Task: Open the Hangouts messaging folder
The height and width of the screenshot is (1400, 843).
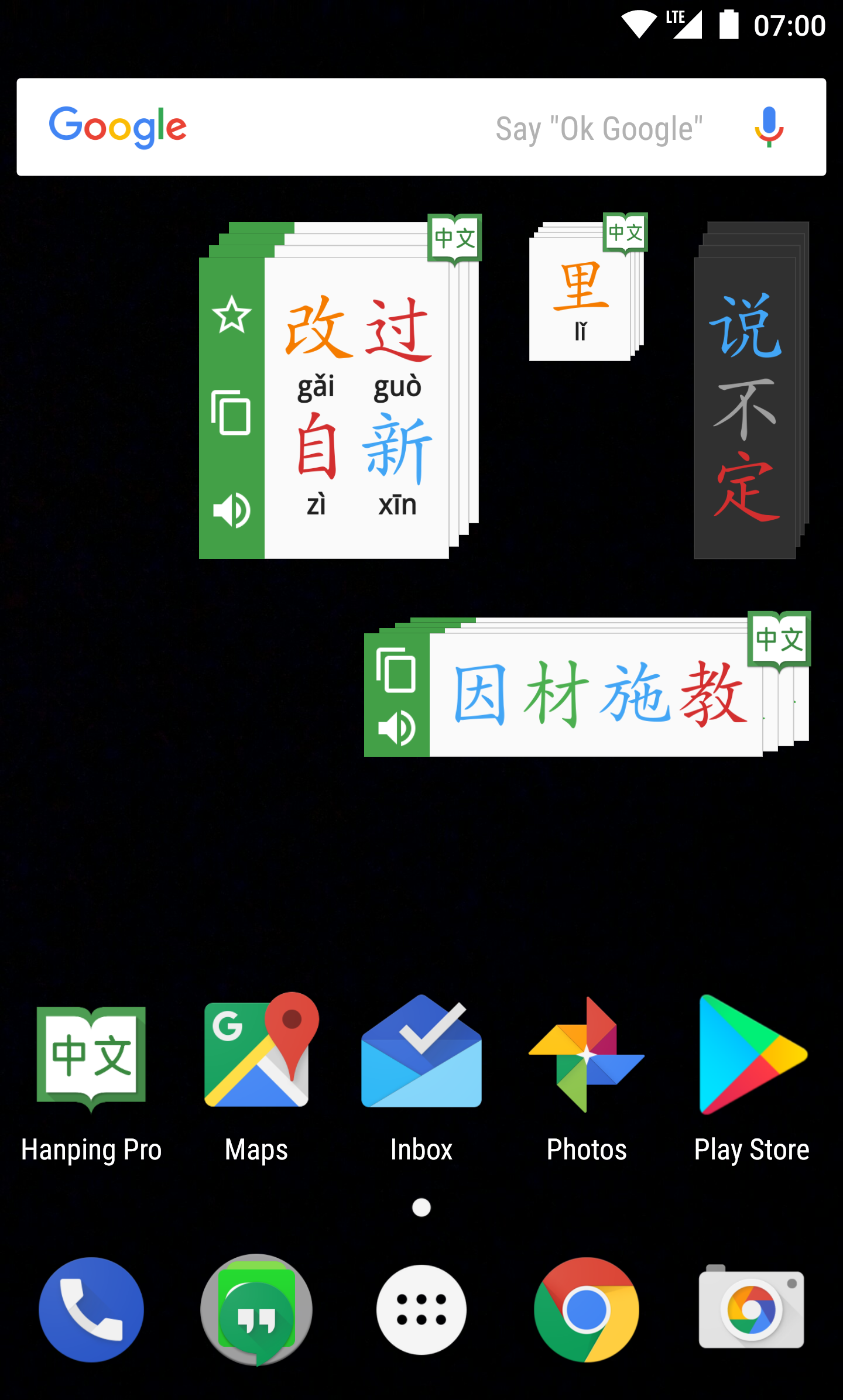Action: tap(256, 1310)
